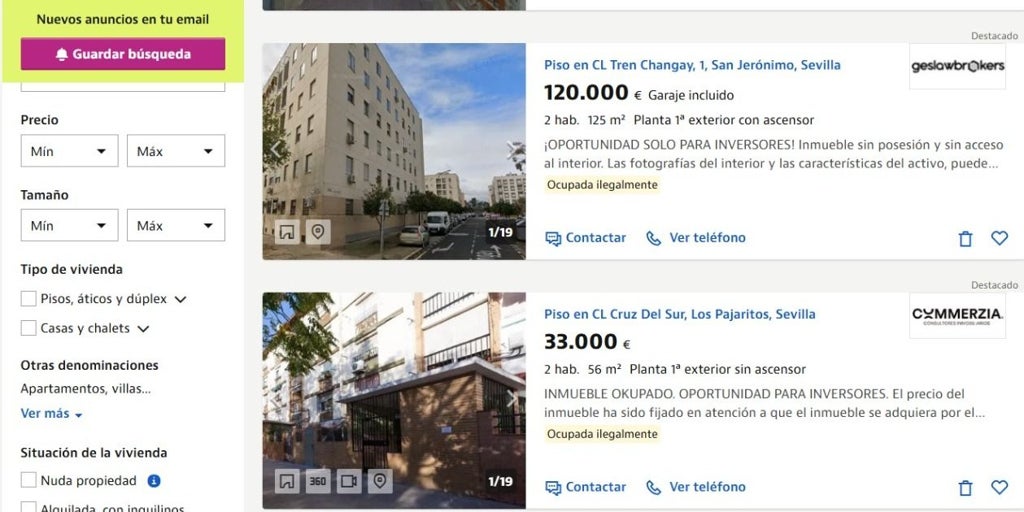Open the Precio Máx dropdown

click(175, 151)
